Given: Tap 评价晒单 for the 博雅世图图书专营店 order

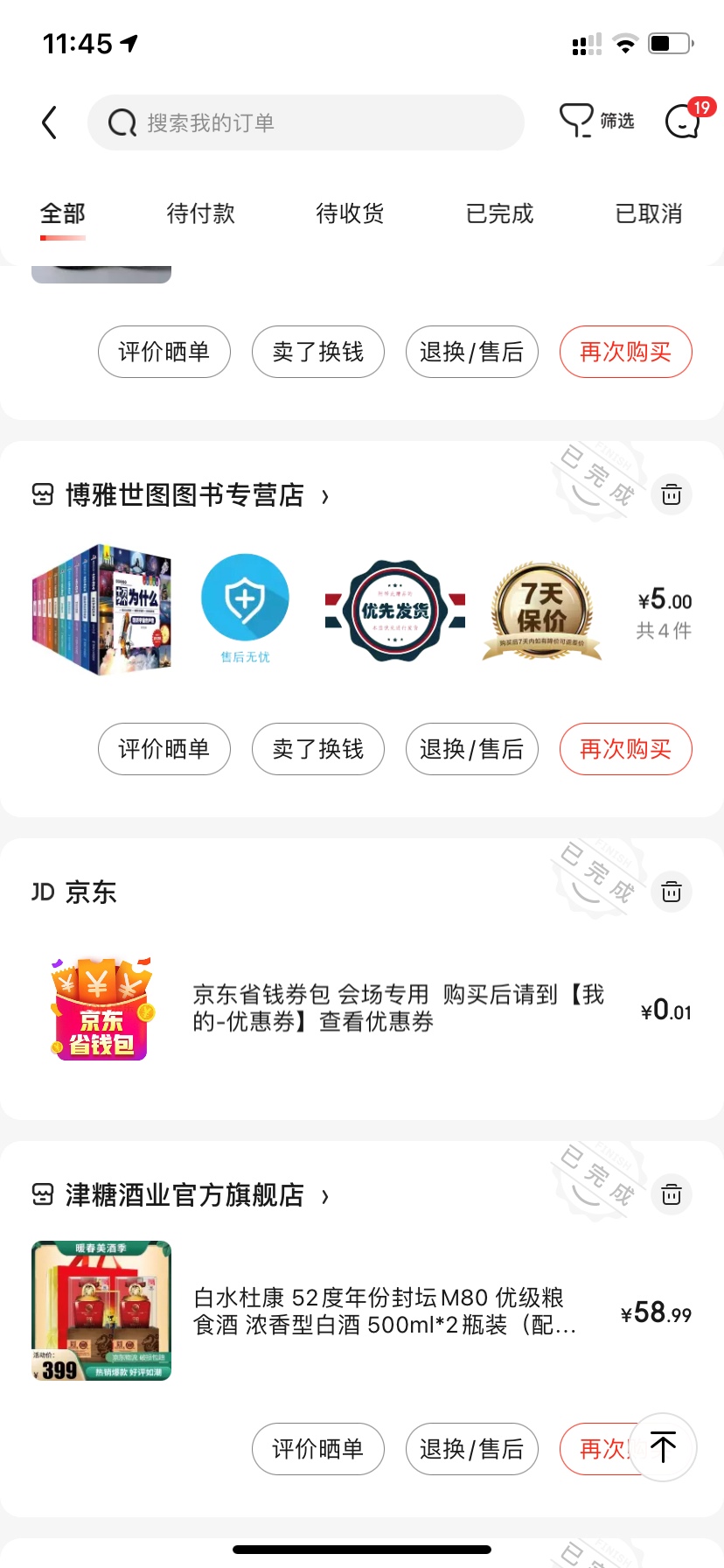Looking at the screenshot, I should (x=164, y=749).
